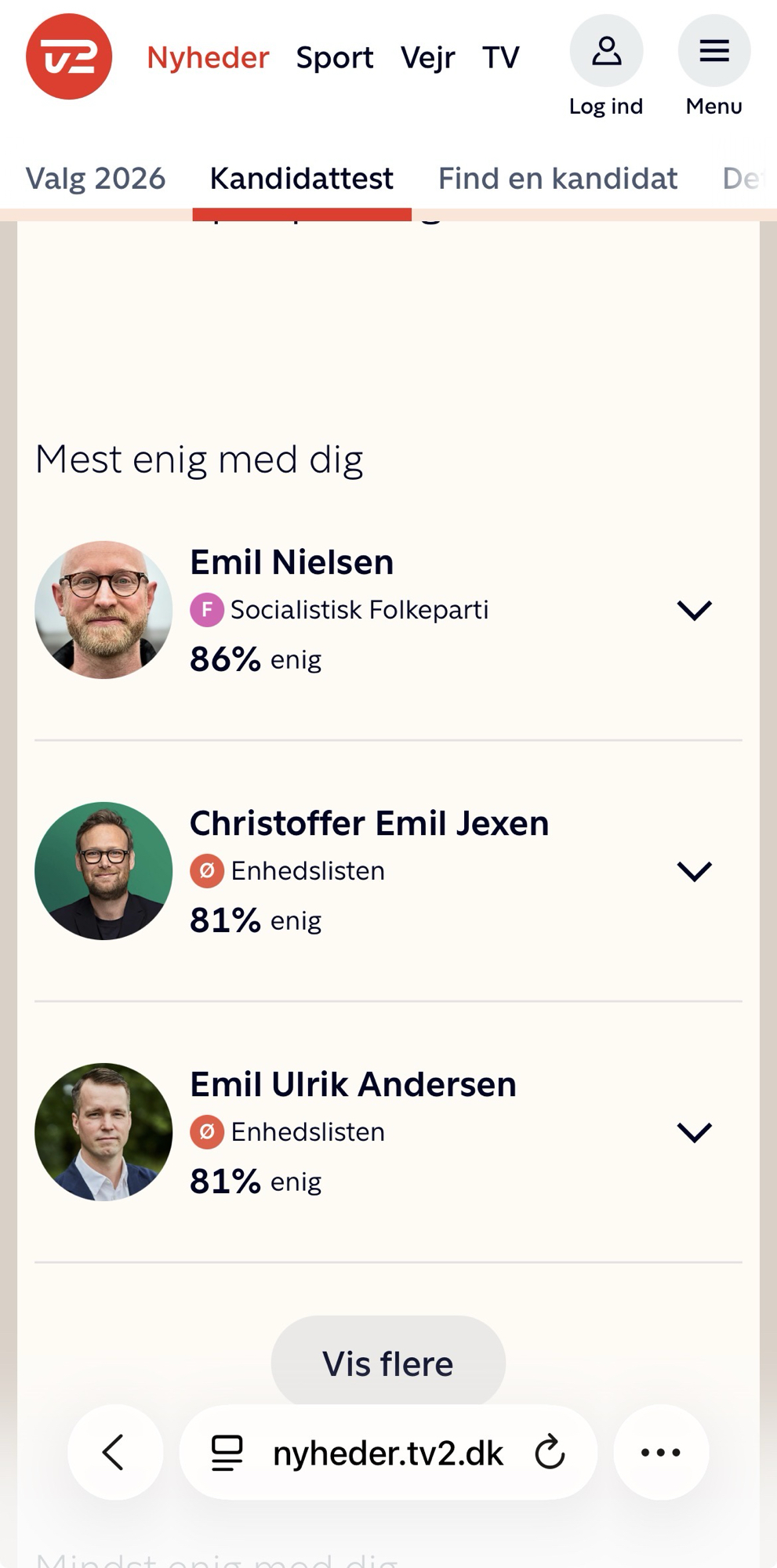Open the browser three-dot options

coord(660,1452)
